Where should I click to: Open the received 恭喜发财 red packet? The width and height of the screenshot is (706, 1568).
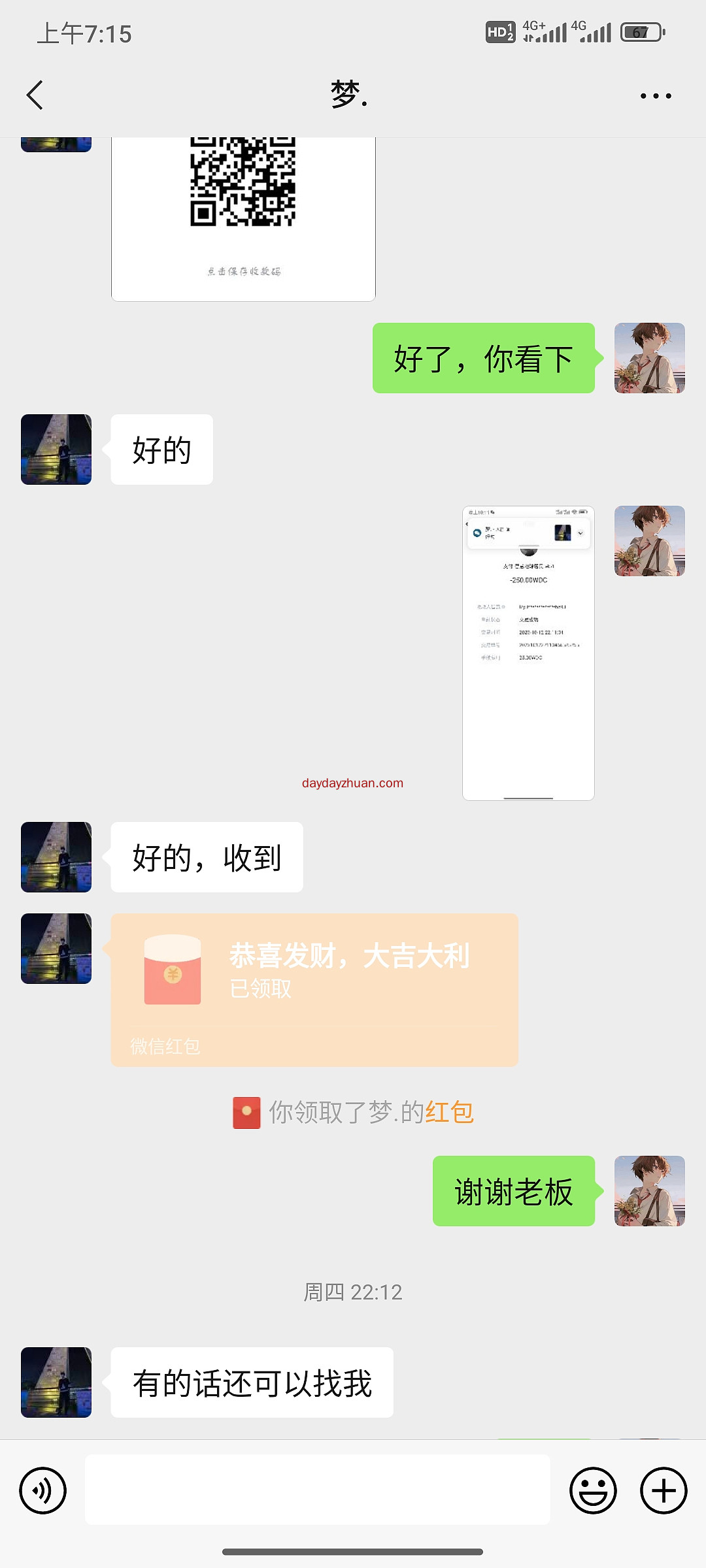314,989
